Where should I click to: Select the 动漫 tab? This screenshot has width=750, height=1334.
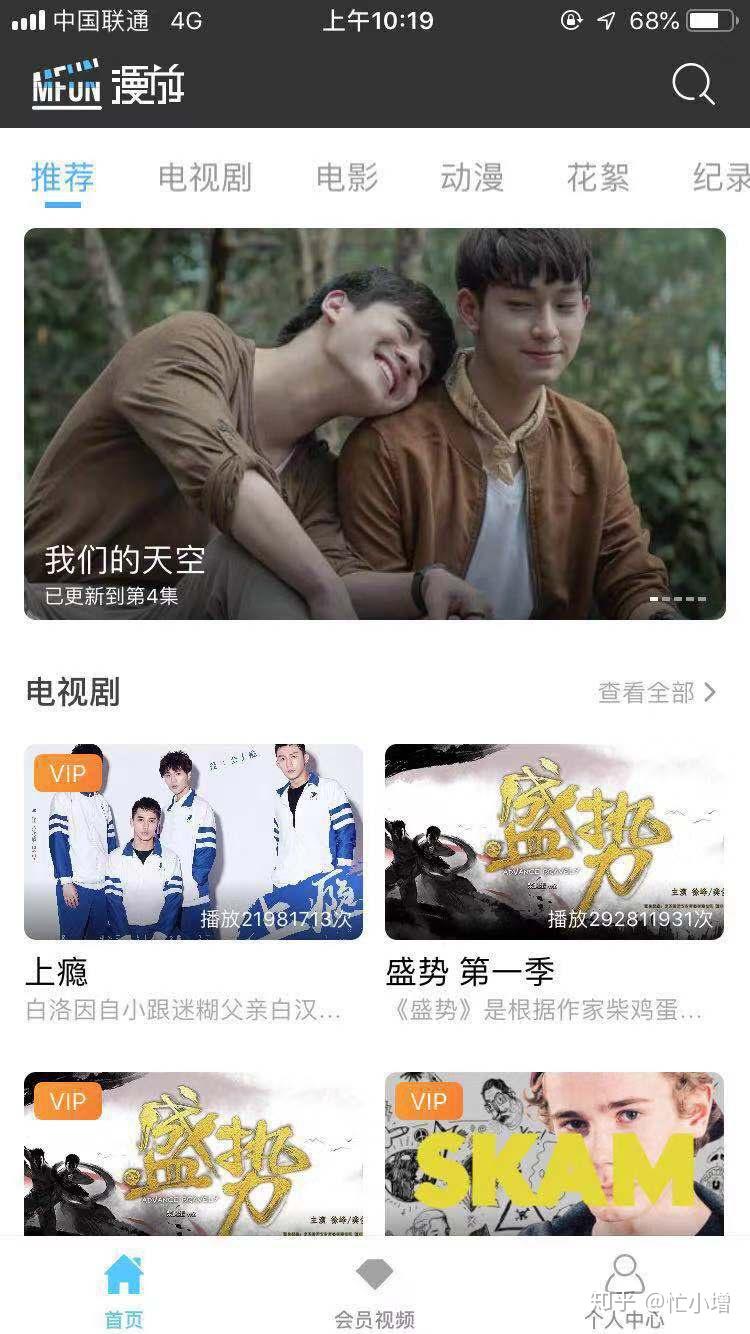[x=471, y=178]
